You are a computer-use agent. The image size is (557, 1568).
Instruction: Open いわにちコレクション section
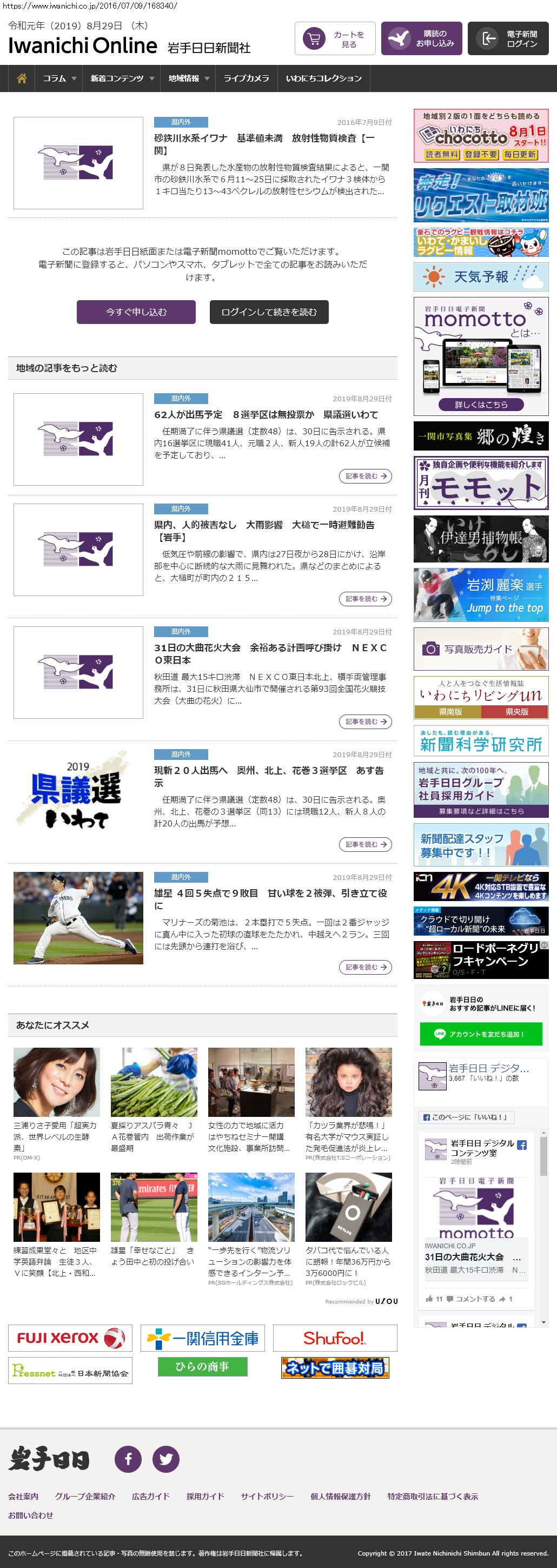coord(324,78)
